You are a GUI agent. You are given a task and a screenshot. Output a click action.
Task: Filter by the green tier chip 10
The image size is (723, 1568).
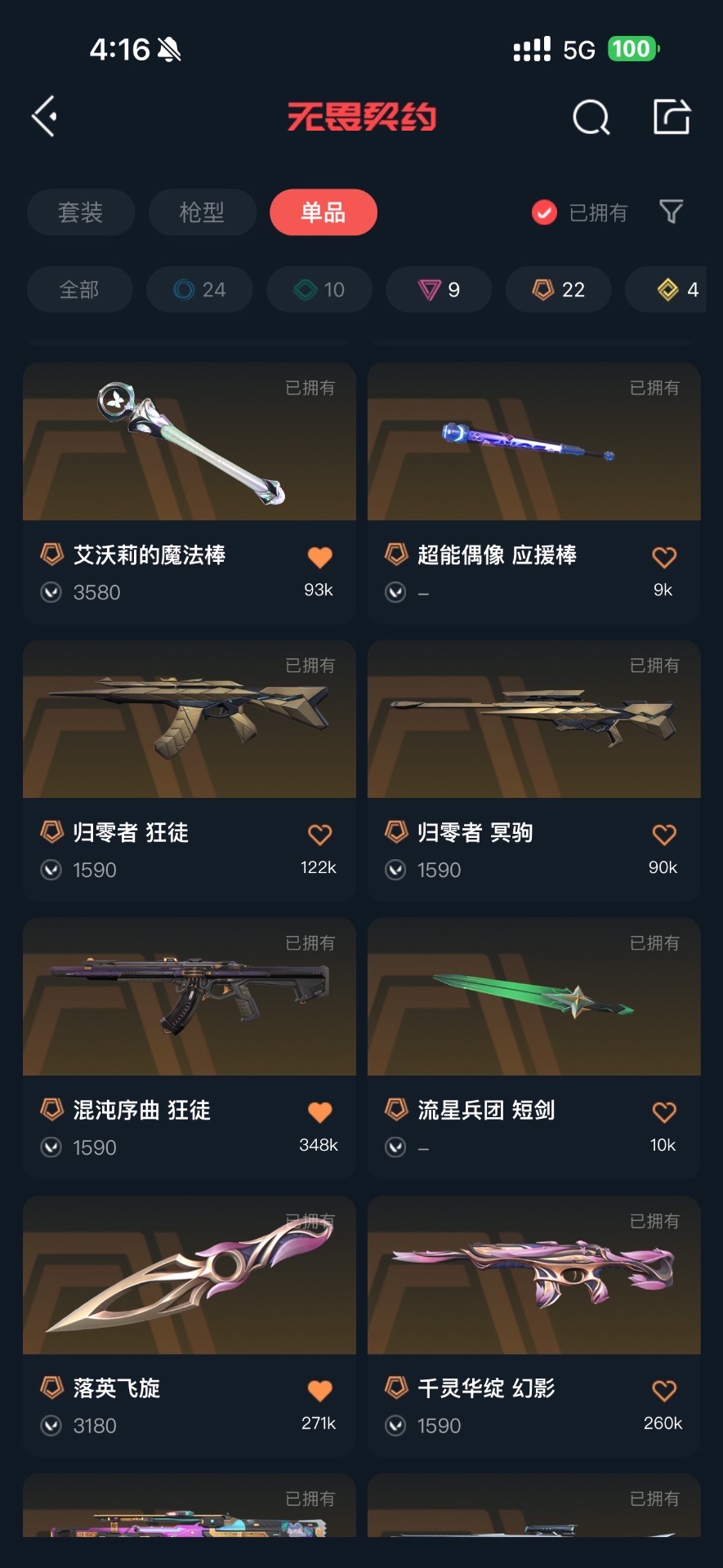319,289
